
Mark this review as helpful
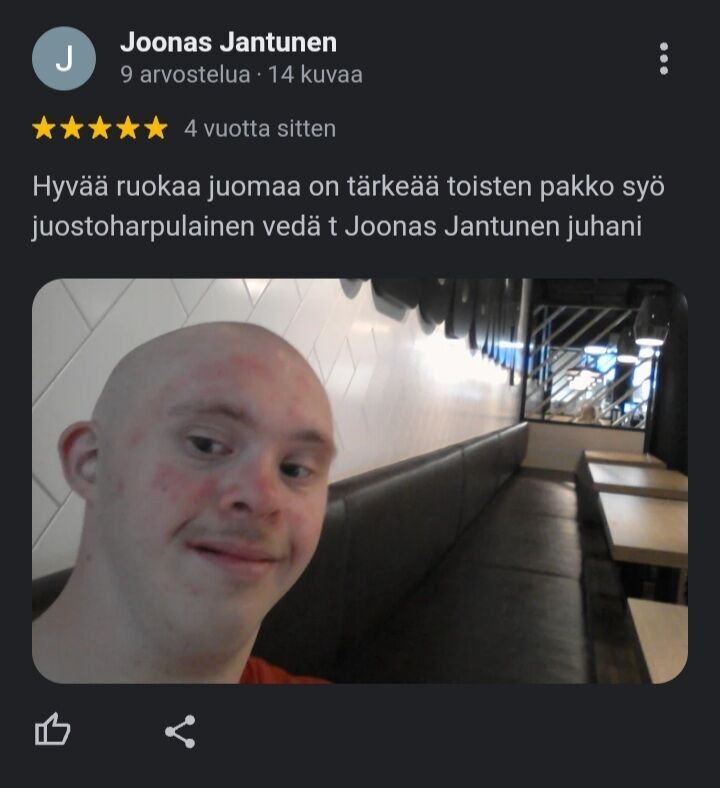tap(53, 731)
